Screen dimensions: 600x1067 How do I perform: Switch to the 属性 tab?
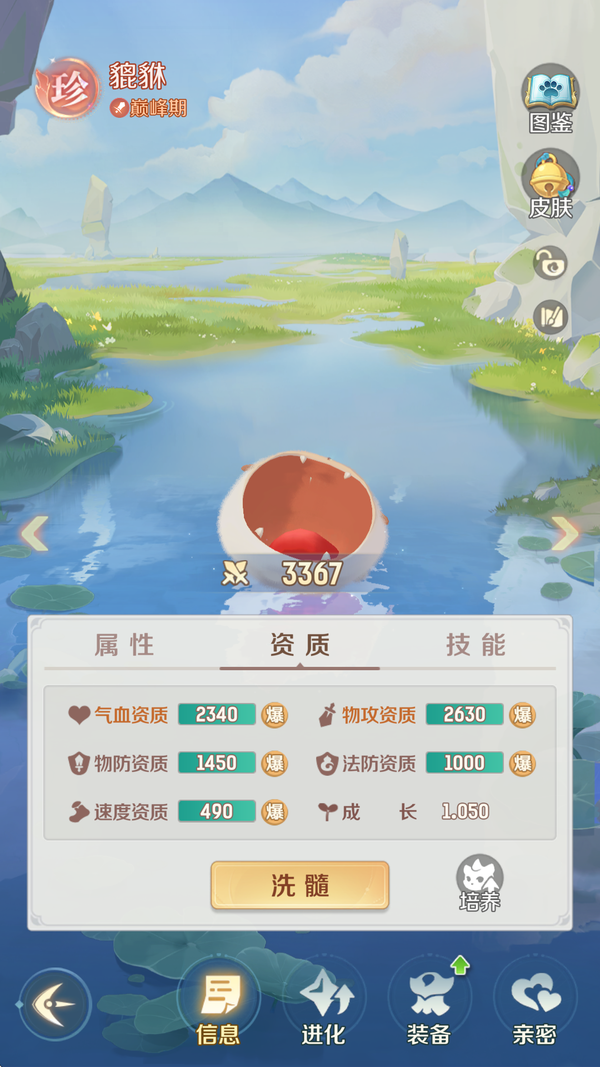125,645
